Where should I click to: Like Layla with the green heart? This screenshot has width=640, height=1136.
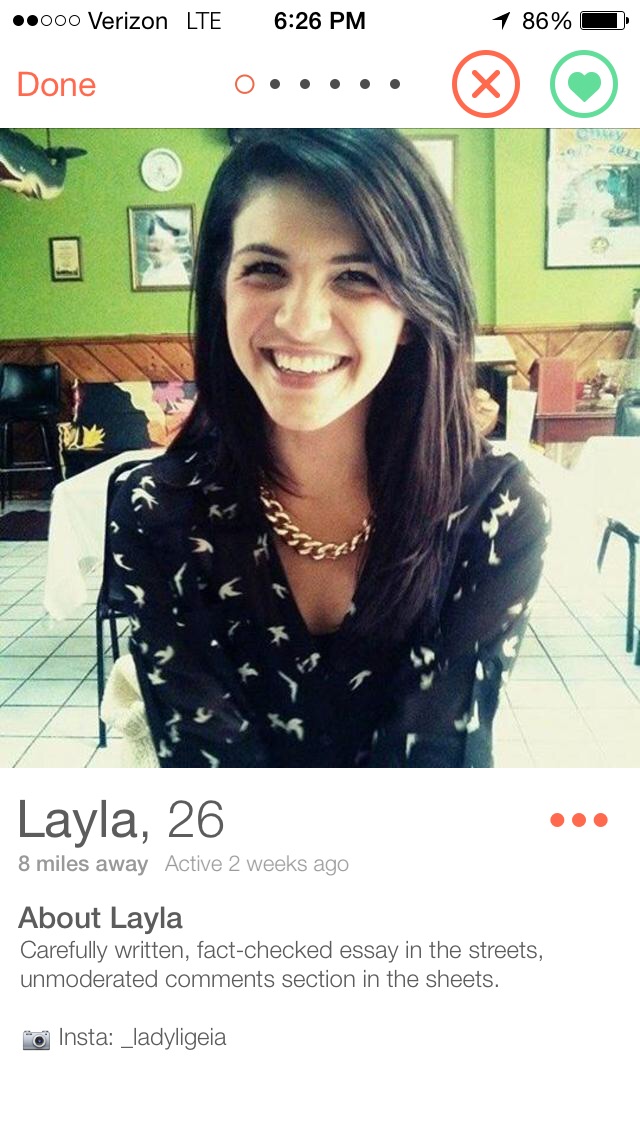(x=584, y=84)
